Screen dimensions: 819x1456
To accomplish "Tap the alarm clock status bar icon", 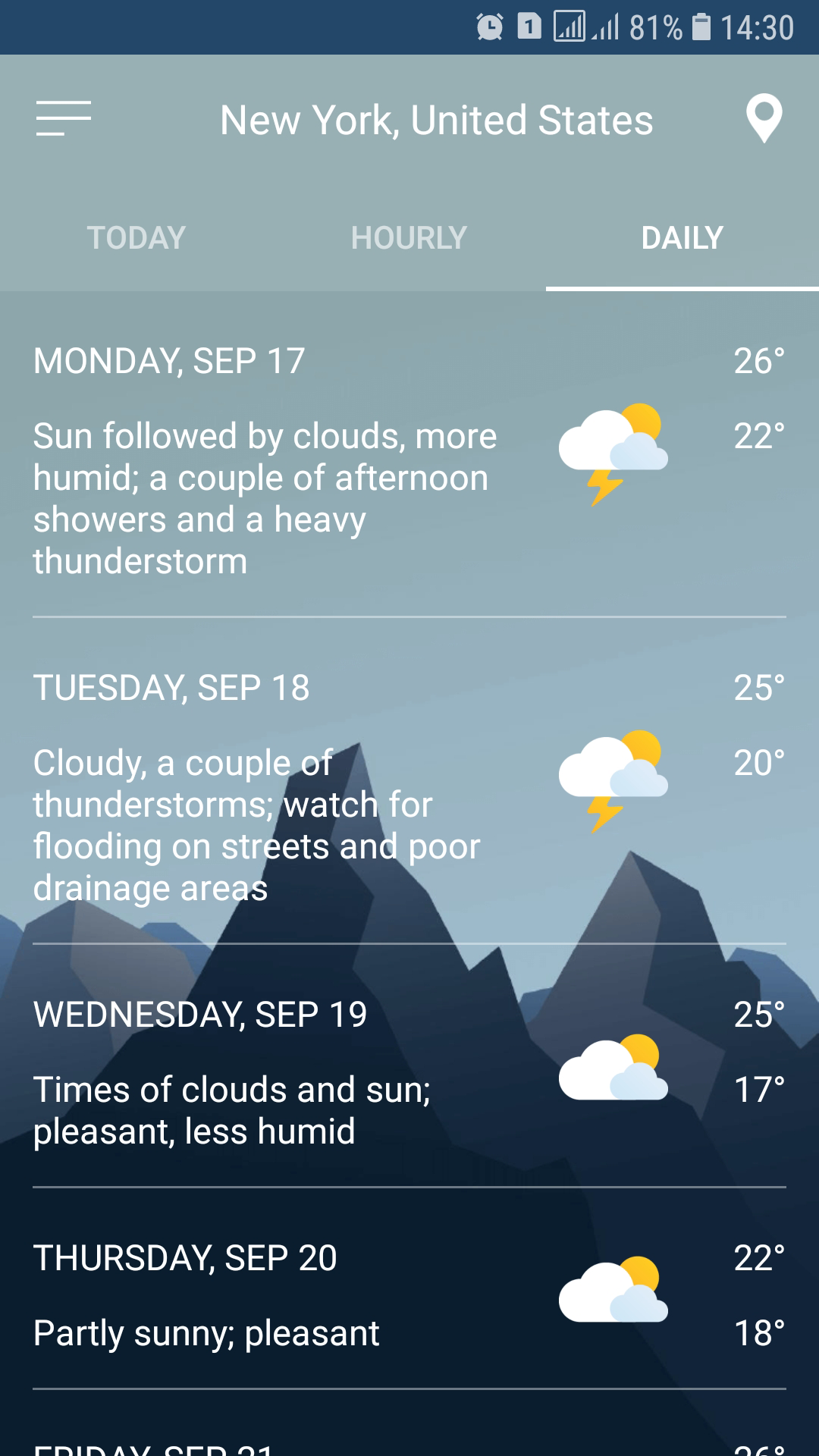I will (x=490, y=27).
